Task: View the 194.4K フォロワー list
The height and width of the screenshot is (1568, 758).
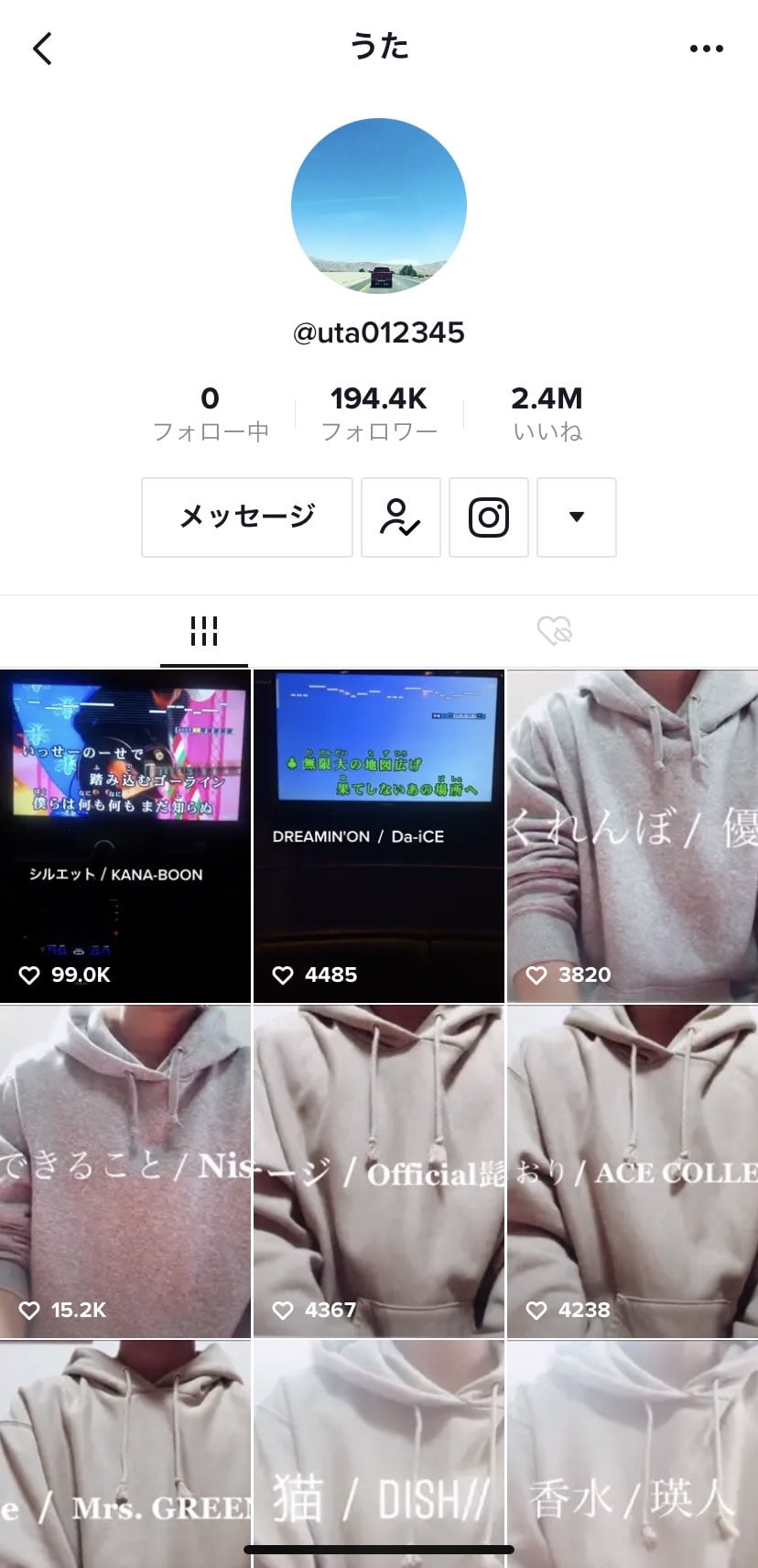Action: pos(378,413)
